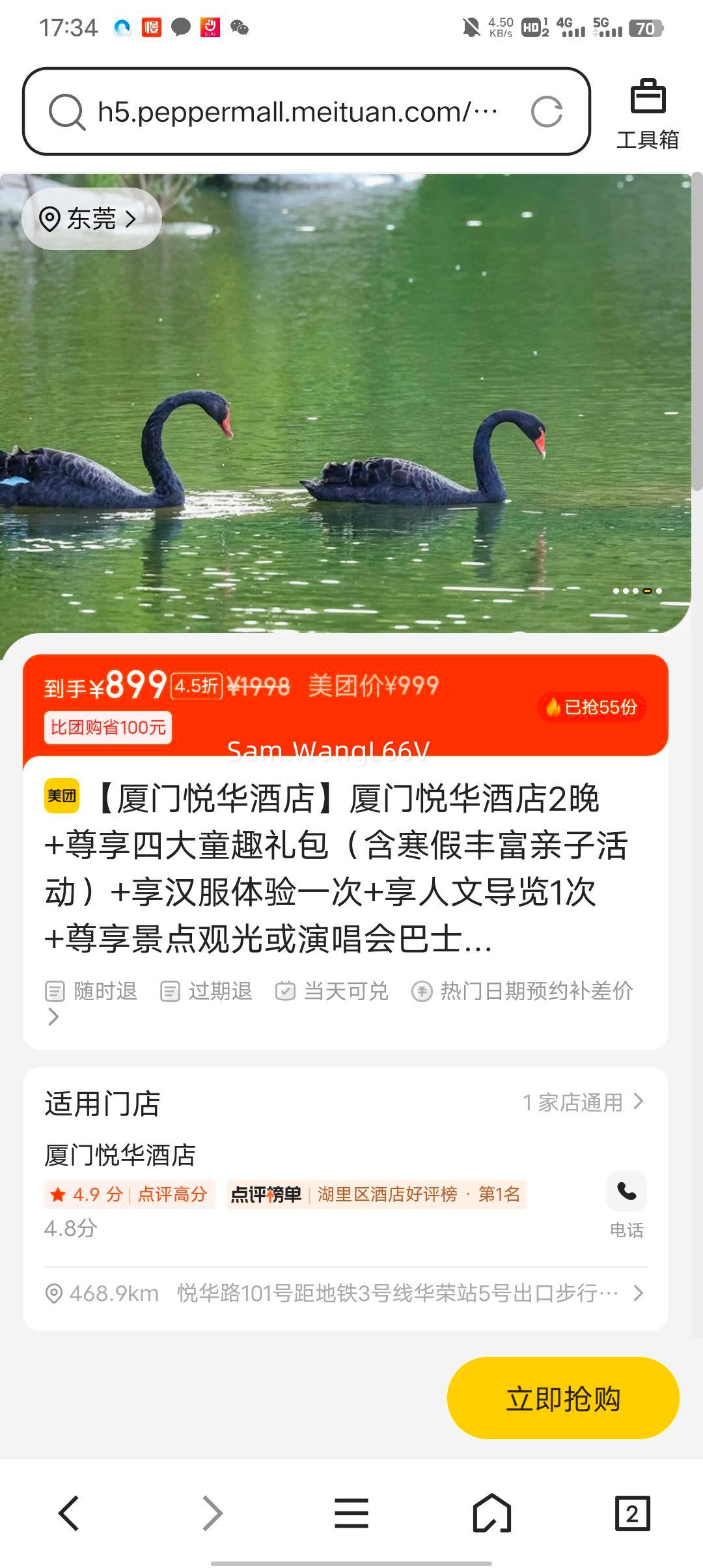Tap the location pin icon near the address

[53, 1294]
